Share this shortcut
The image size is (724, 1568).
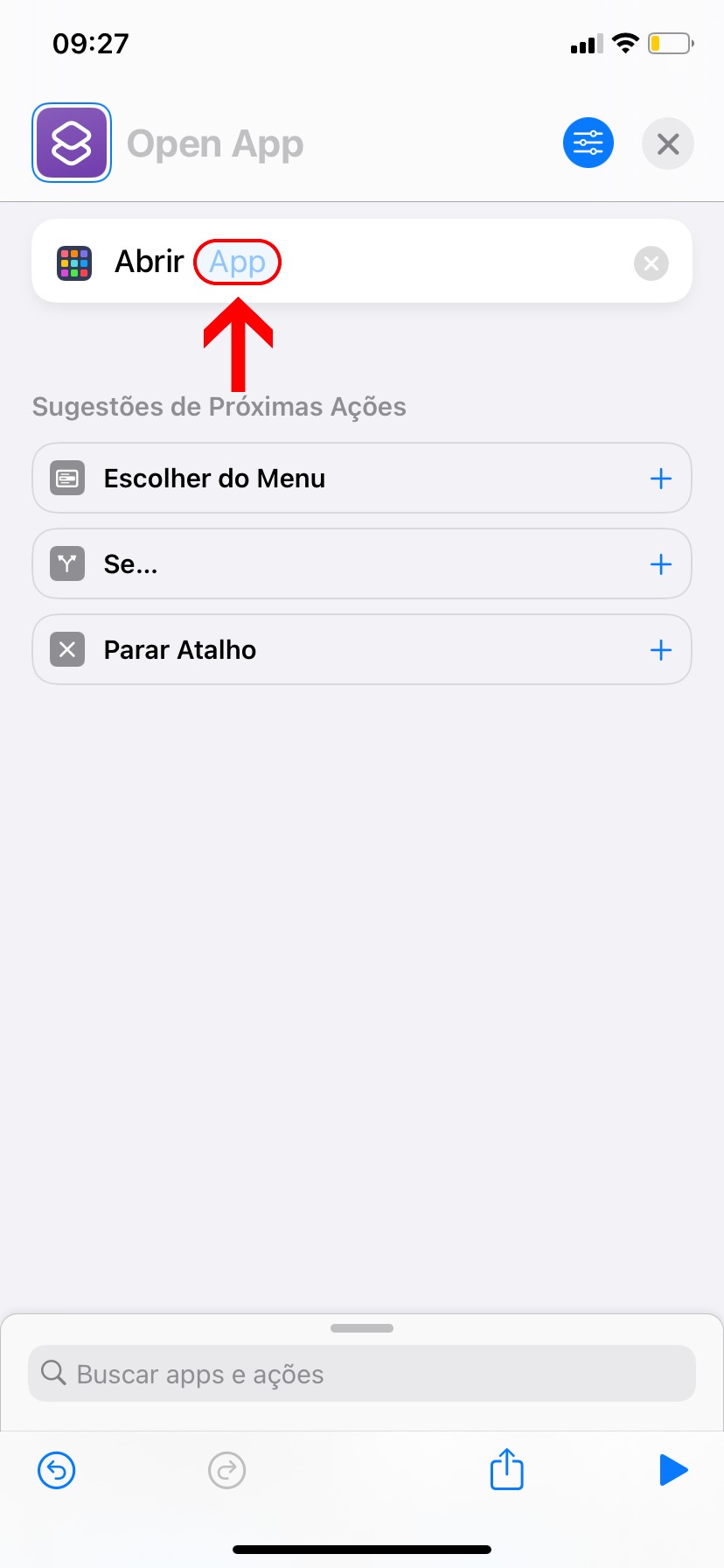coord(506,1469)
